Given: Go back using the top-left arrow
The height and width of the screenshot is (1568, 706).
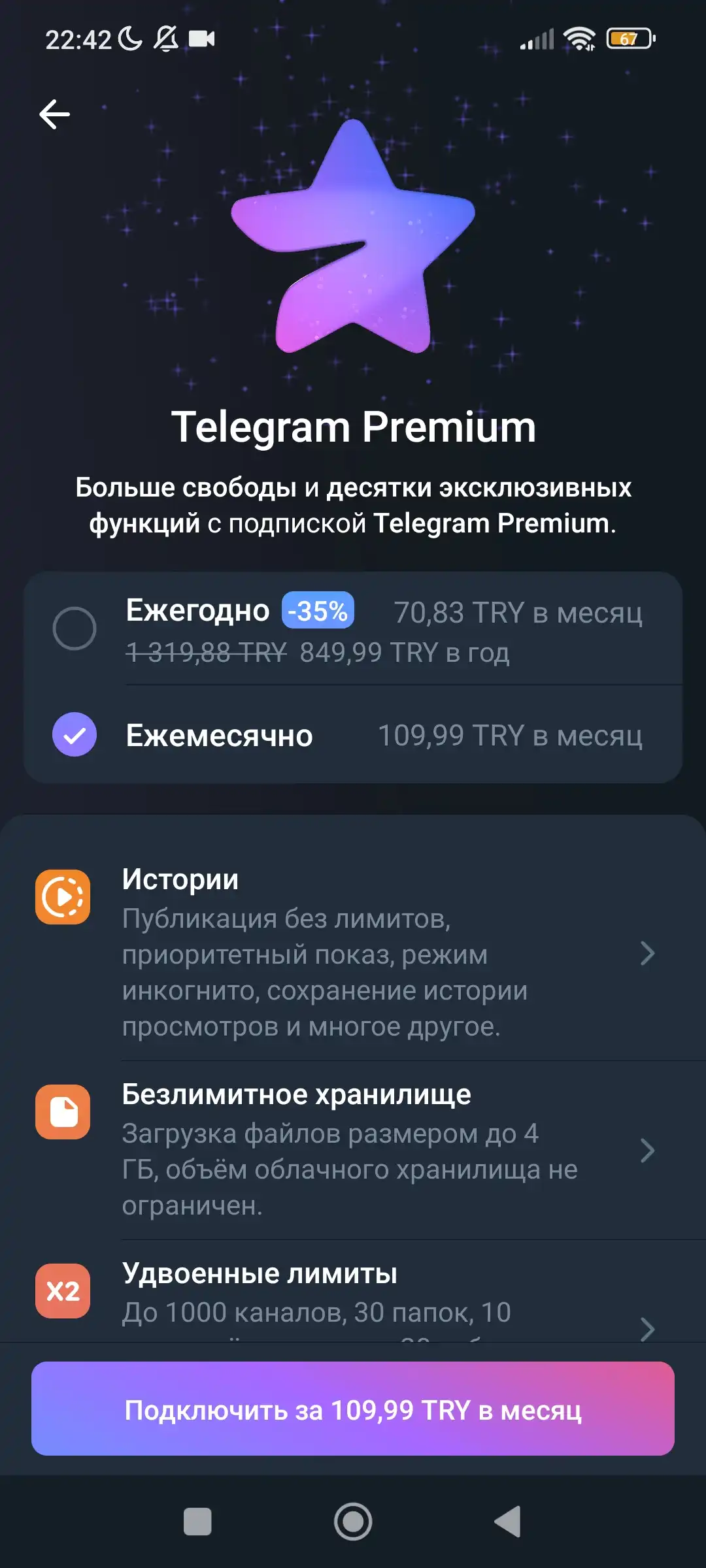Looking at the screenshot, I should click(55, 115).
